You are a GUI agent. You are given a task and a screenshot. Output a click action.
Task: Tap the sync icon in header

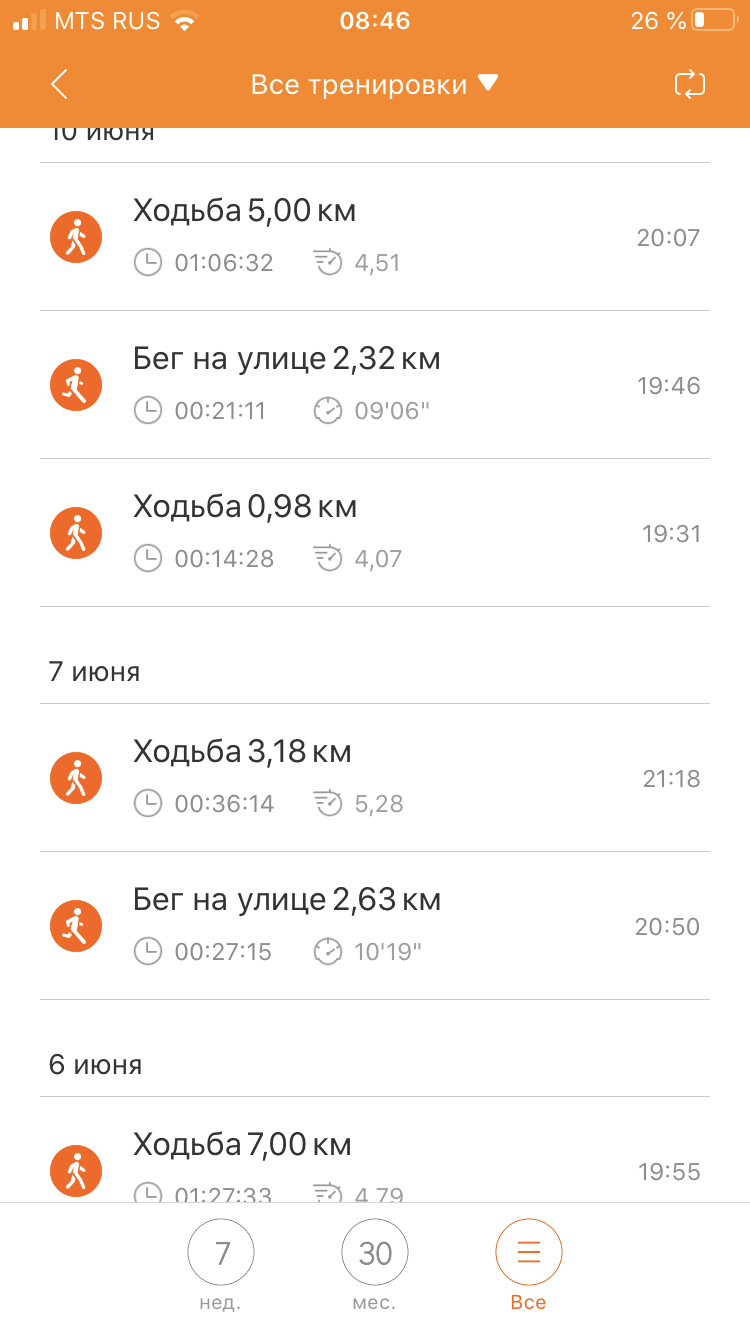[690, 85]
